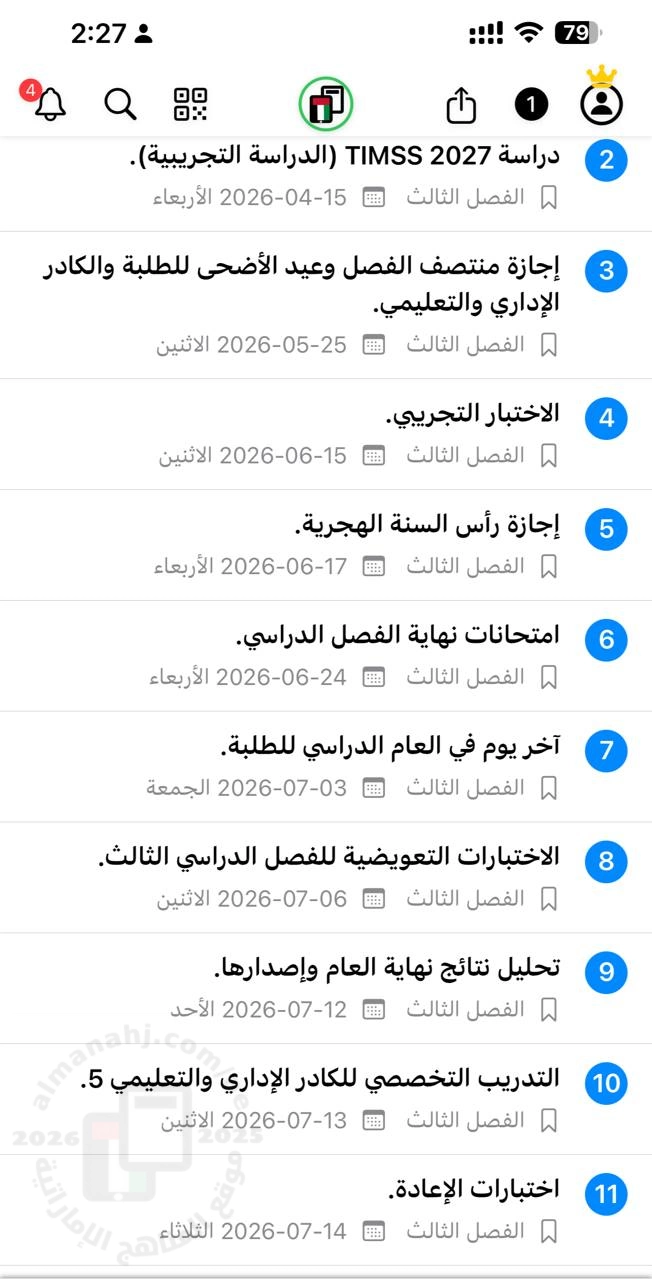Open the profile account icon
The width and height of the screenshot is (652, 1279).
pos(601,104)
